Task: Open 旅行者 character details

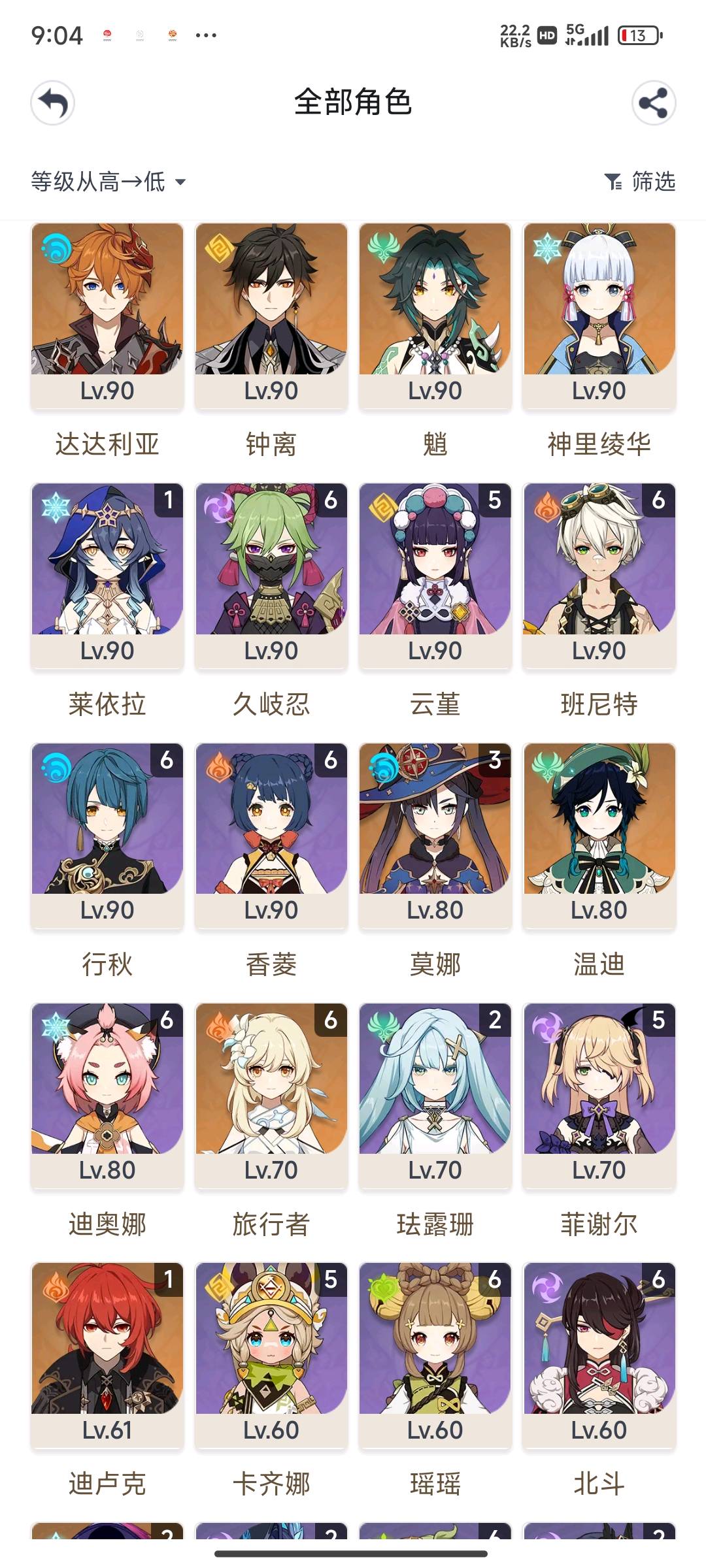Action: point(271,1096)
